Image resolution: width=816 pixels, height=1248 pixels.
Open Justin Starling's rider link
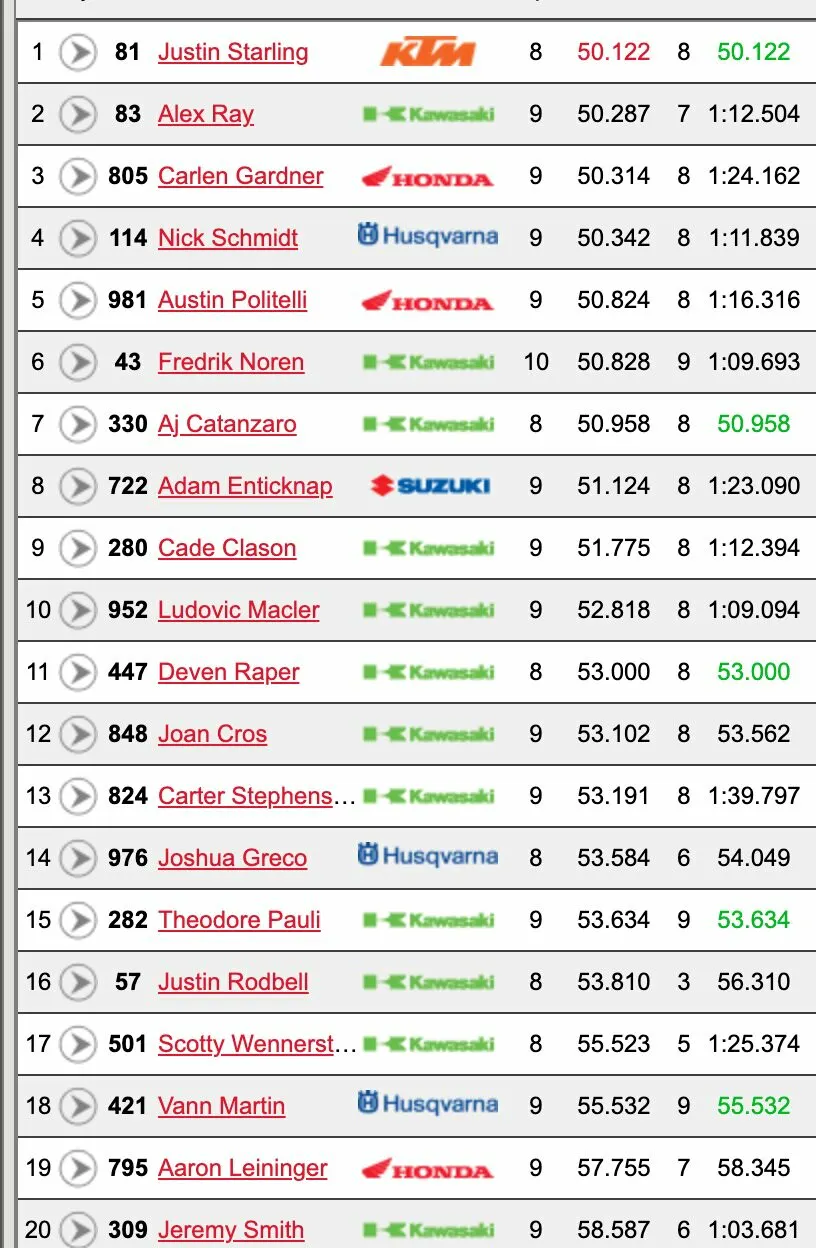click(233, 52)
